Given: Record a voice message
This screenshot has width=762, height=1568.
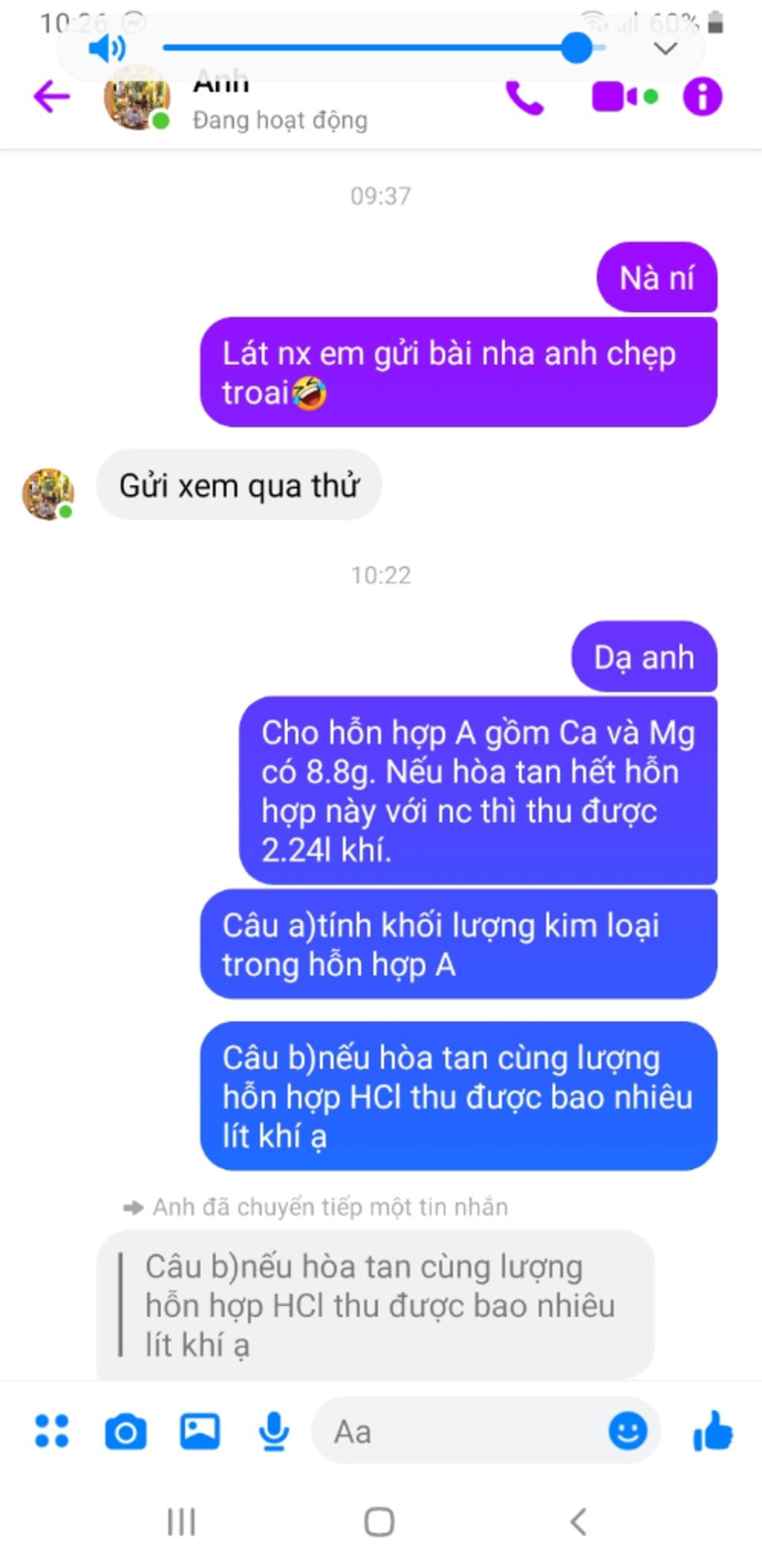Looking at the screenshot, I should click(274, 1430).
